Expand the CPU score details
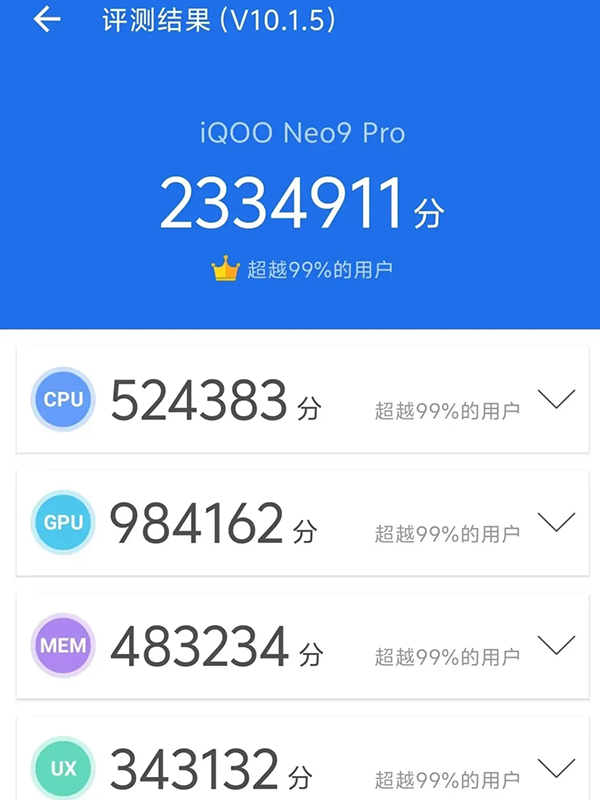 556,399
